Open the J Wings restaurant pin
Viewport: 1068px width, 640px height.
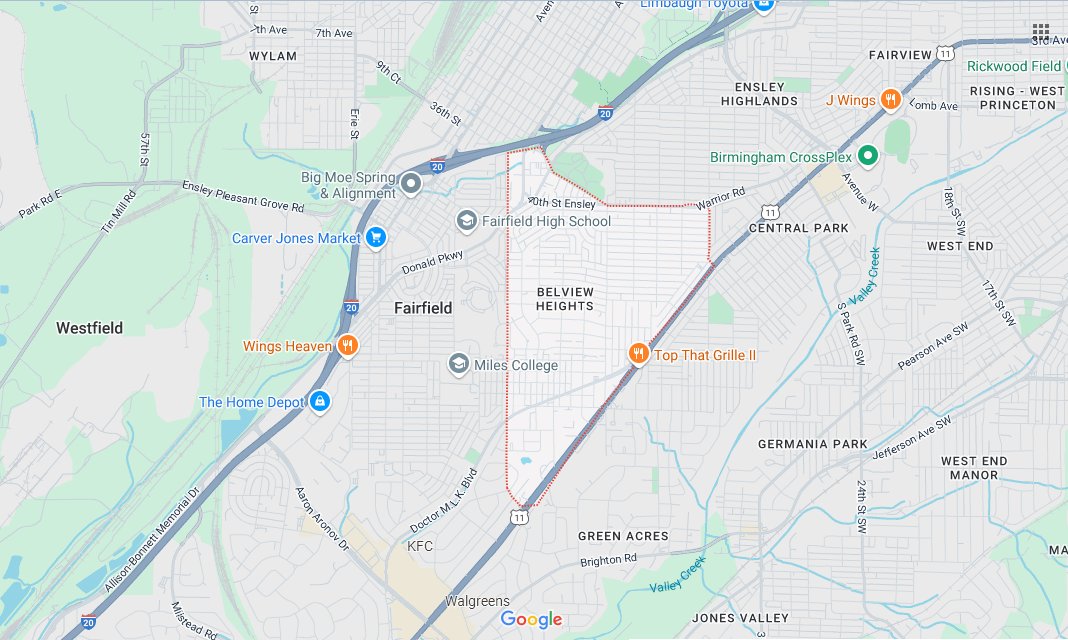click(x=890, y=100)
